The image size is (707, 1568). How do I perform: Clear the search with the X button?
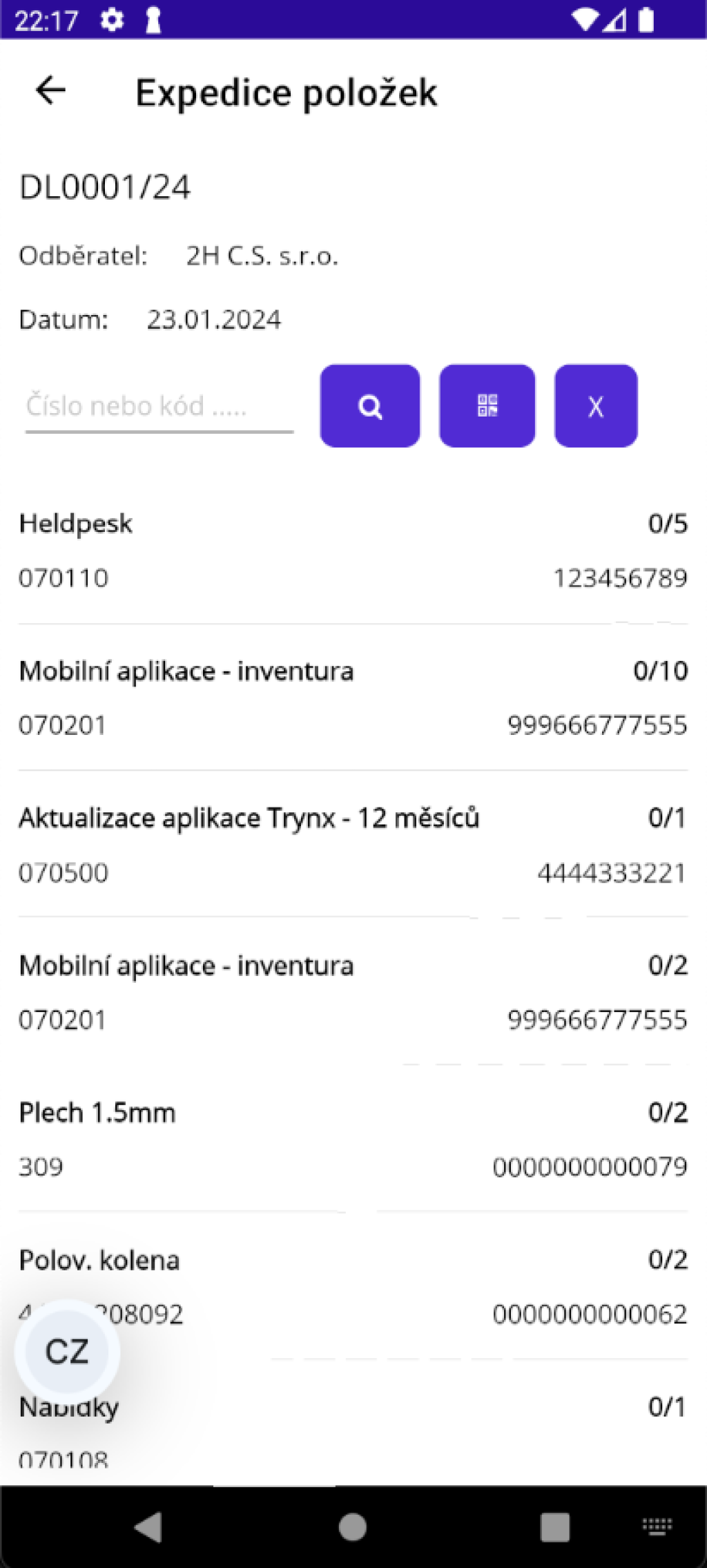[596, 406]
